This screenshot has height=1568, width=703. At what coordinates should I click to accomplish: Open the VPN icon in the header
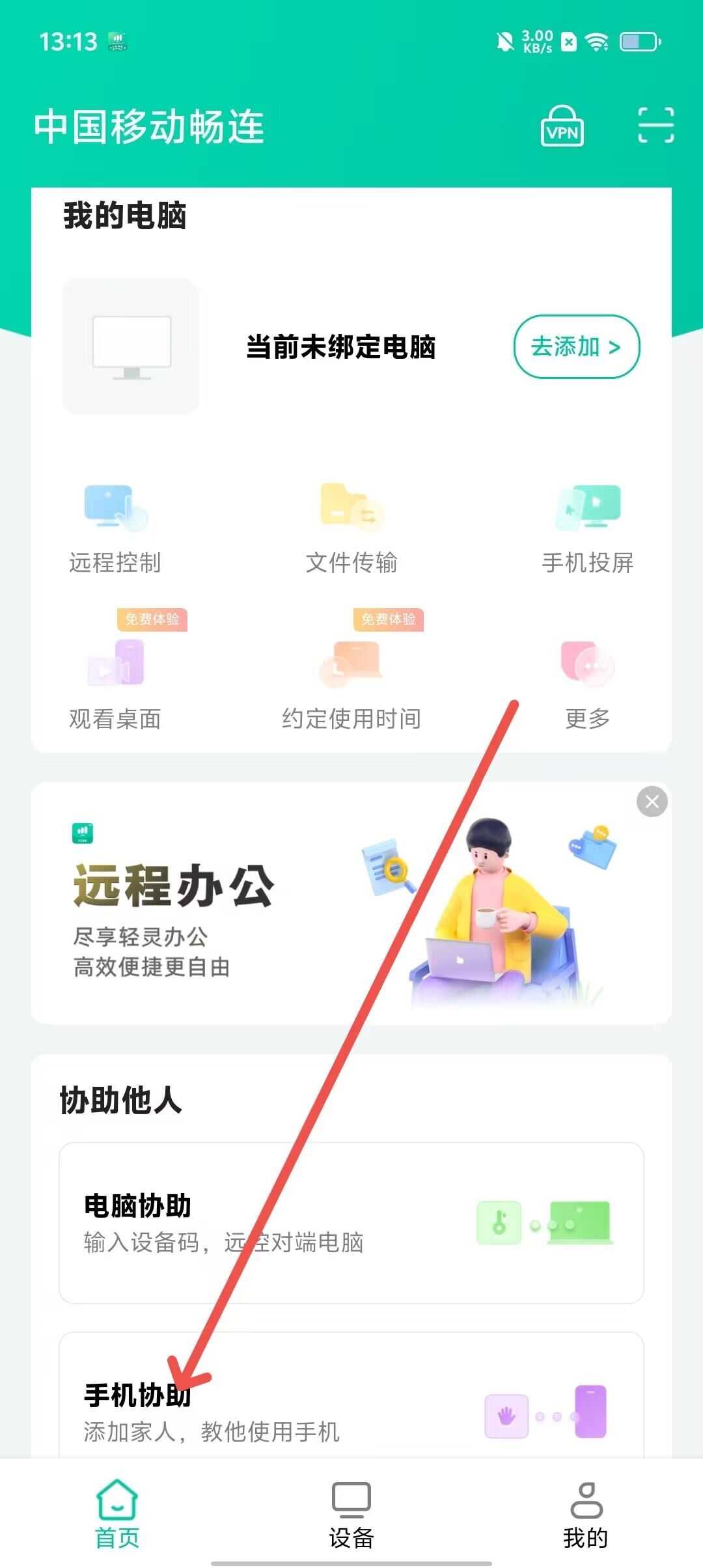(x=562, y=126)
